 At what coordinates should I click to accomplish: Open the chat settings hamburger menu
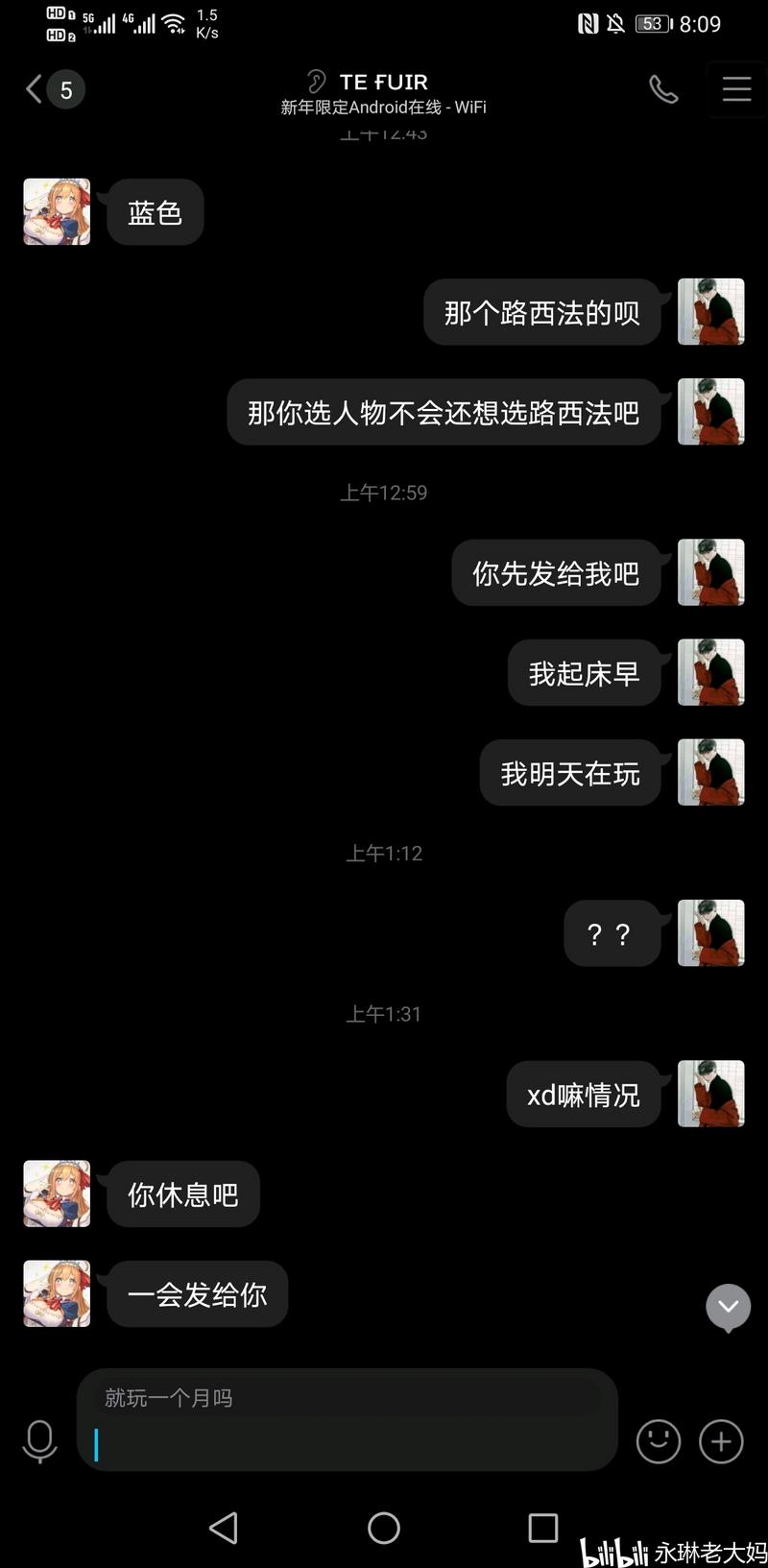736,89
